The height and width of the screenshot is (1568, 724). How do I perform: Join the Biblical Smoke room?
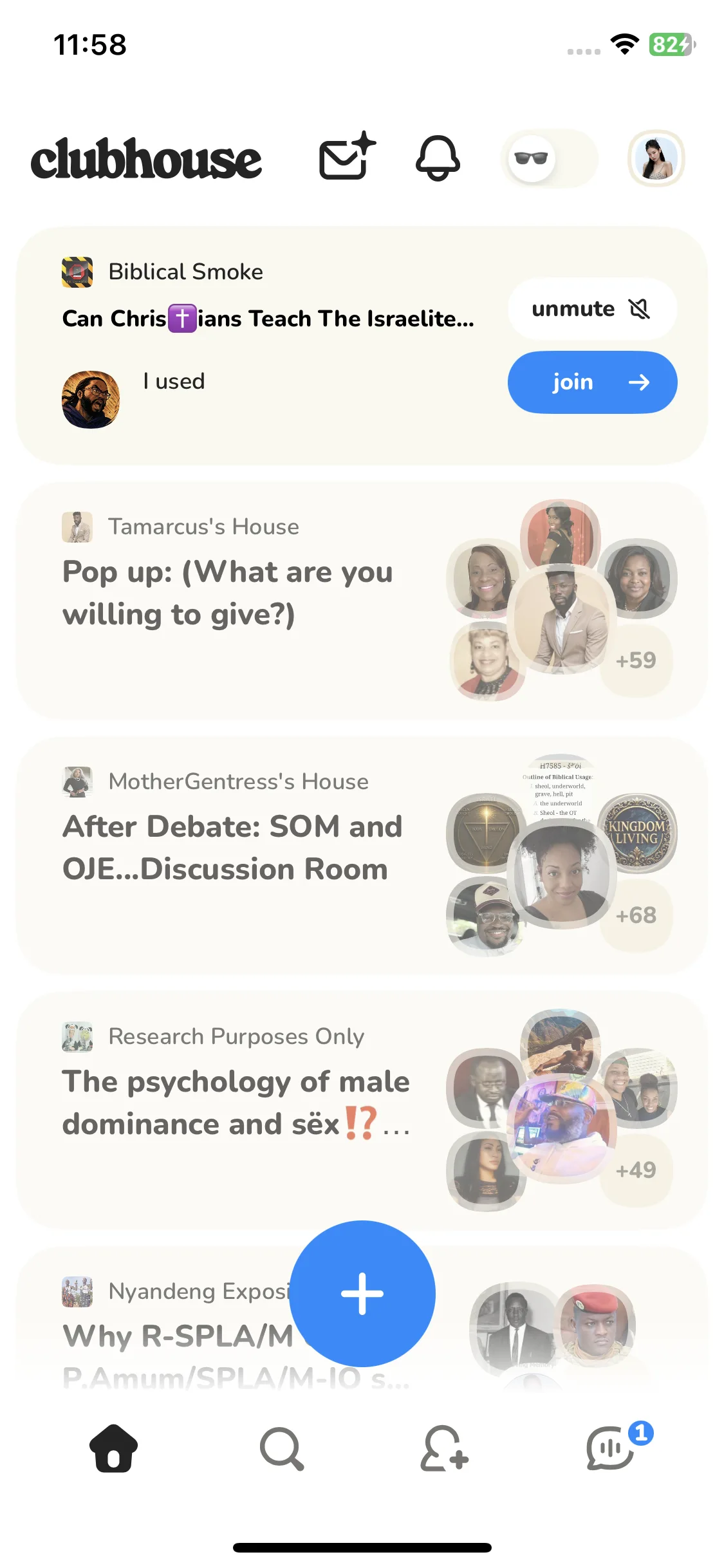pyautogui.click(x=591, y=382)
